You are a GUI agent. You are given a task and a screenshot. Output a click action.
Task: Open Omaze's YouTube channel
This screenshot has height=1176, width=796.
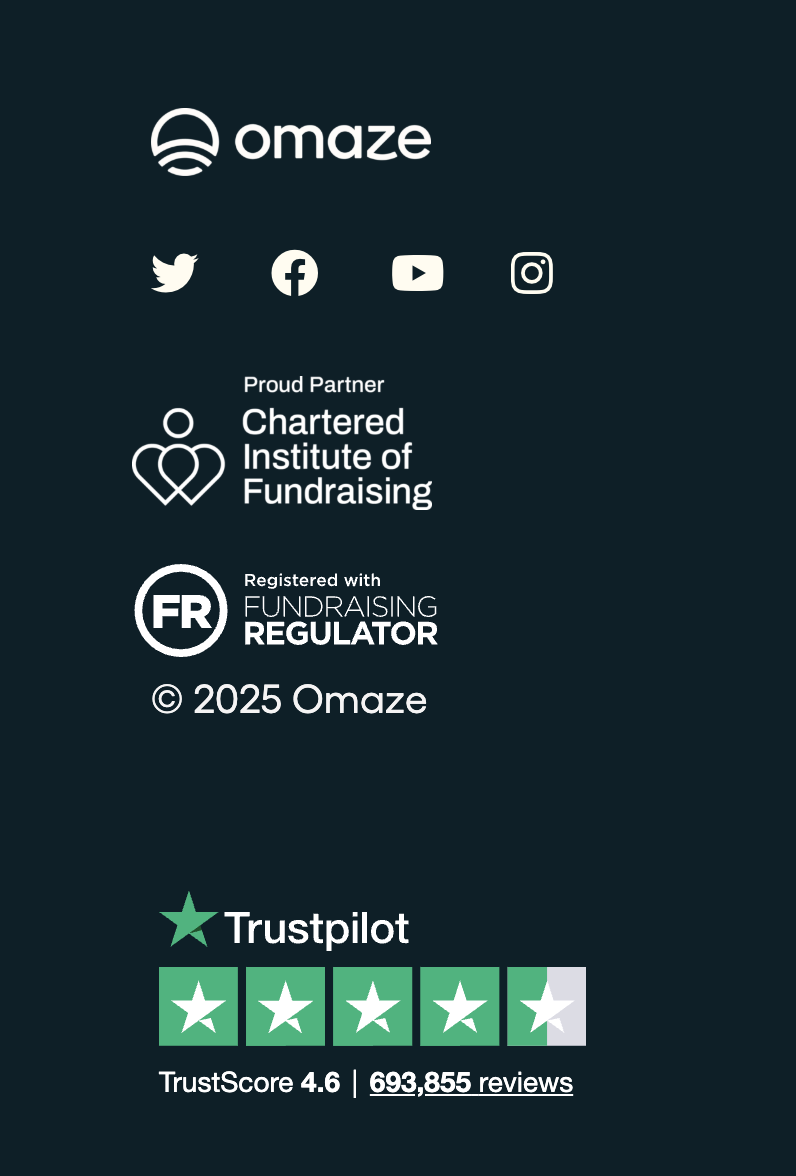coord(417,273)
